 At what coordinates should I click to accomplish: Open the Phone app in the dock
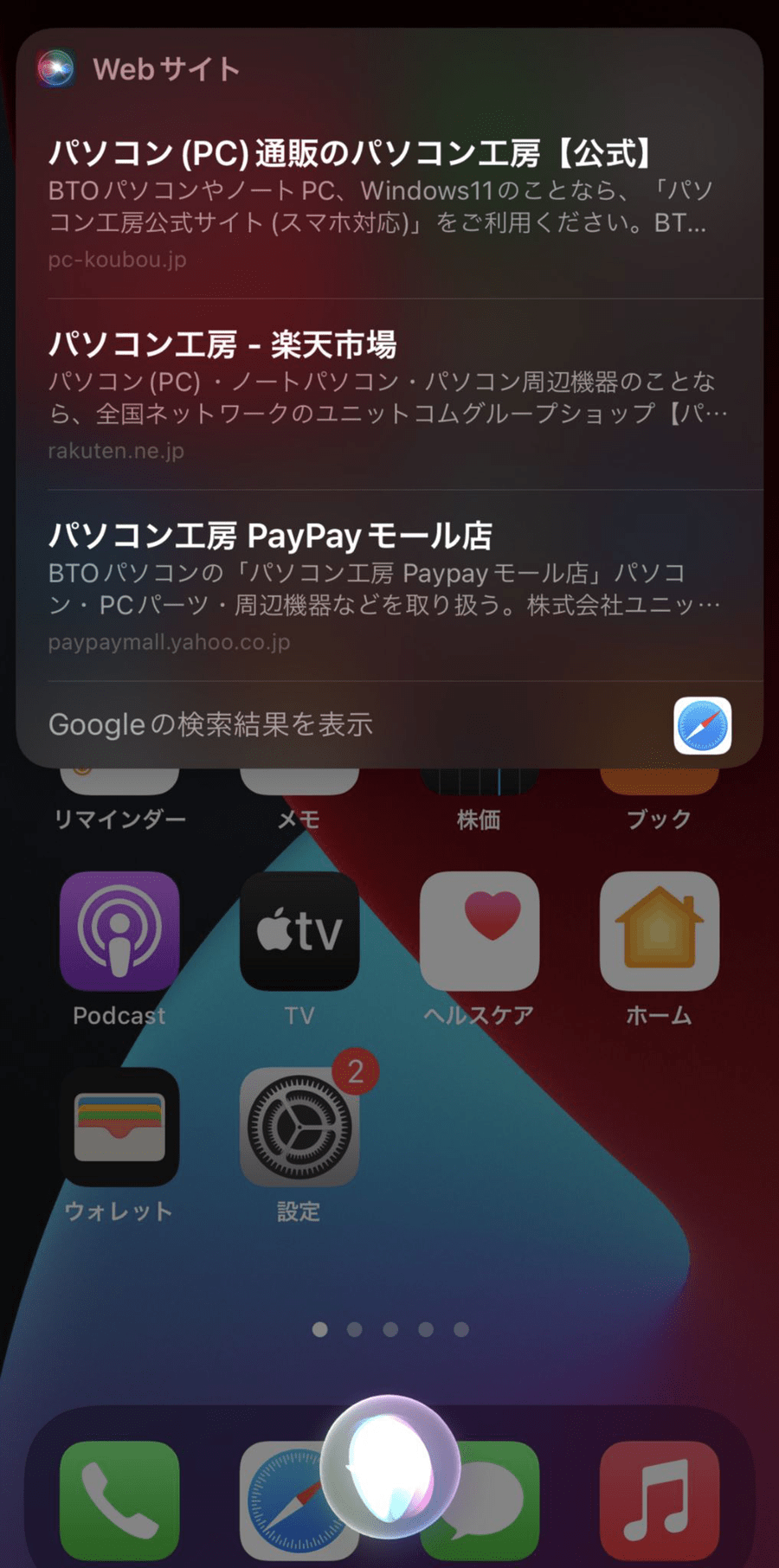[x=119, y=1501]
